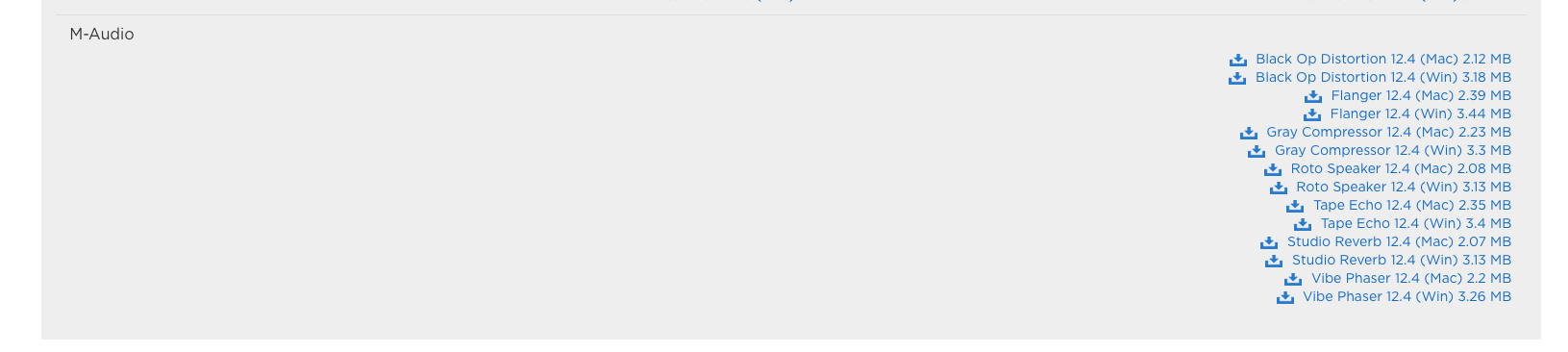Download Gray Compressor 12.4 (Win)

pos(1380,150)
